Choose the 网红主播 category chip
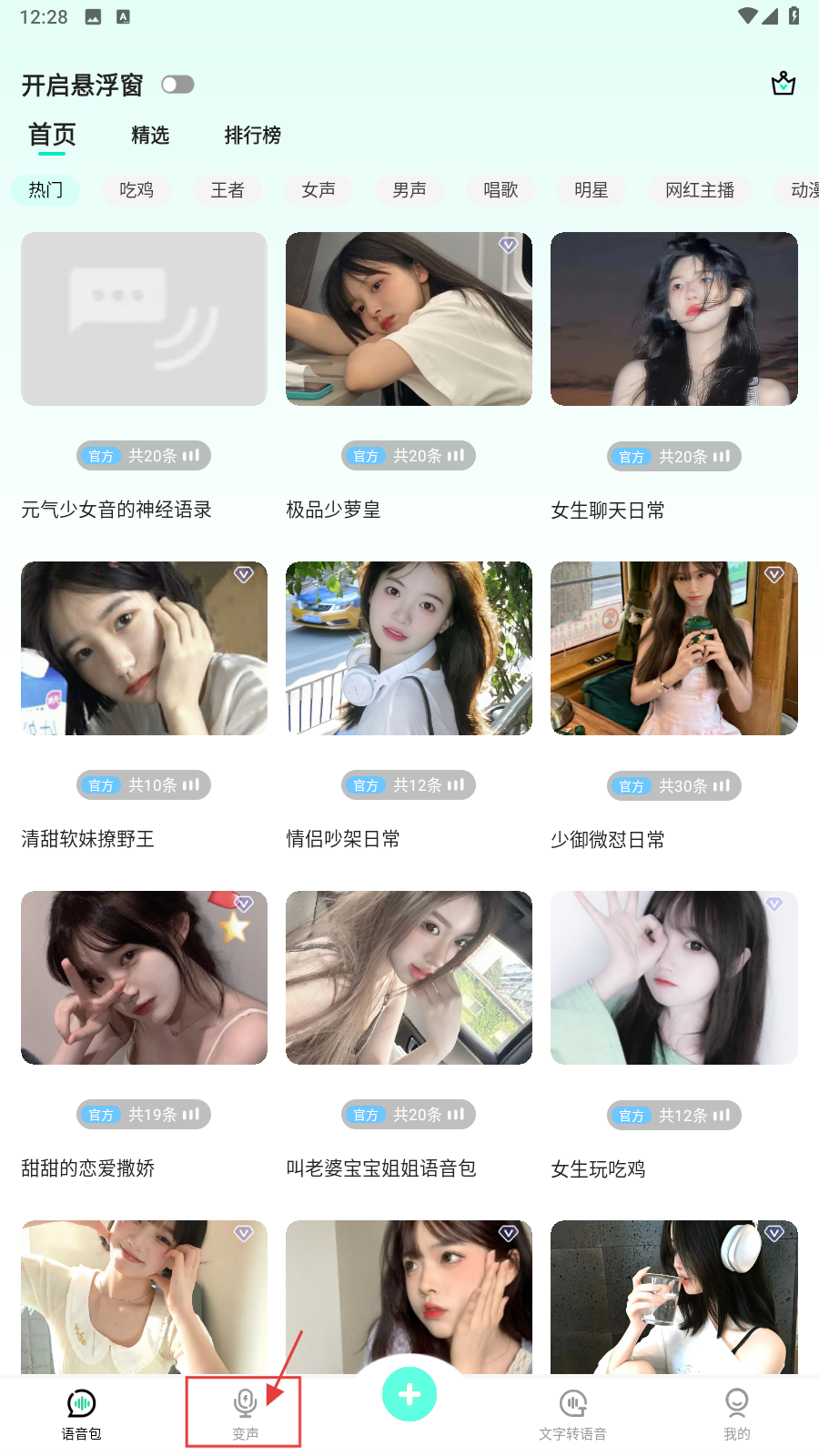Image resolution: width=819 pixels, height=1456 pixels. 700,190
